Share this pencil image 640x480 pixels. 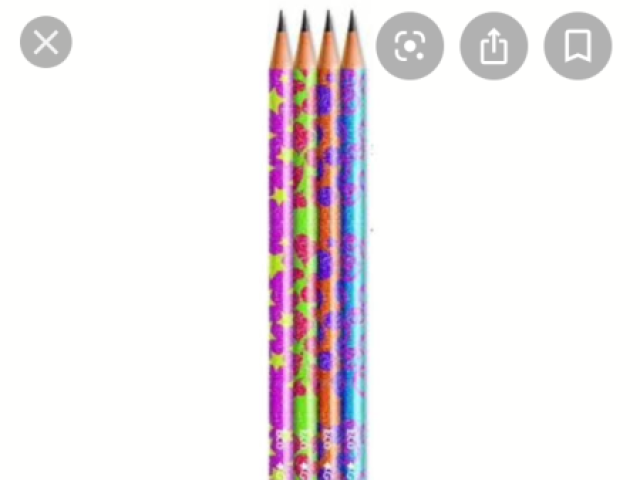pyautogui.click(x=493, y=46)
